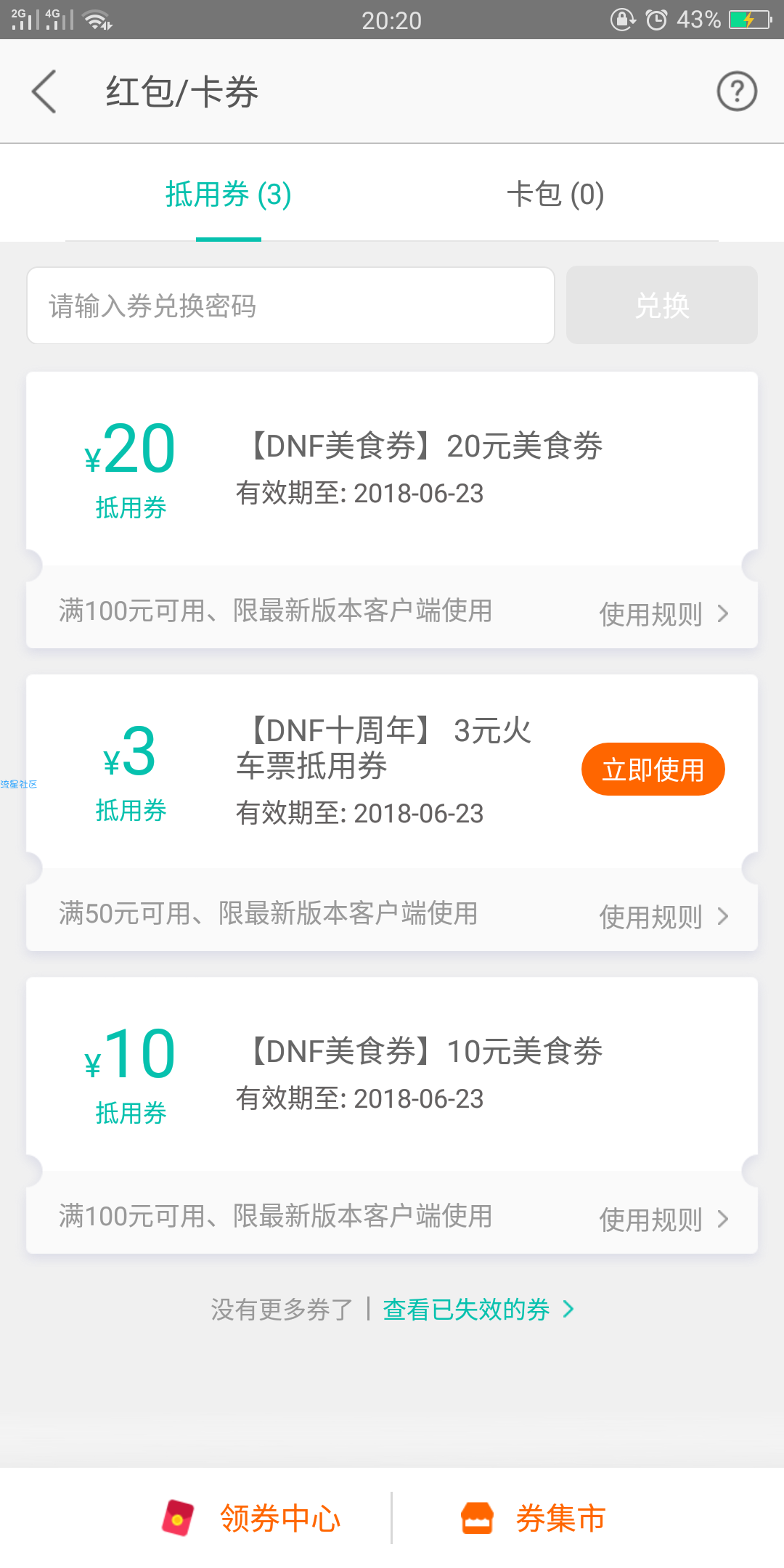
Task: Open 使用规则 for the 20元美食券
Action: [x=663, y=613]
